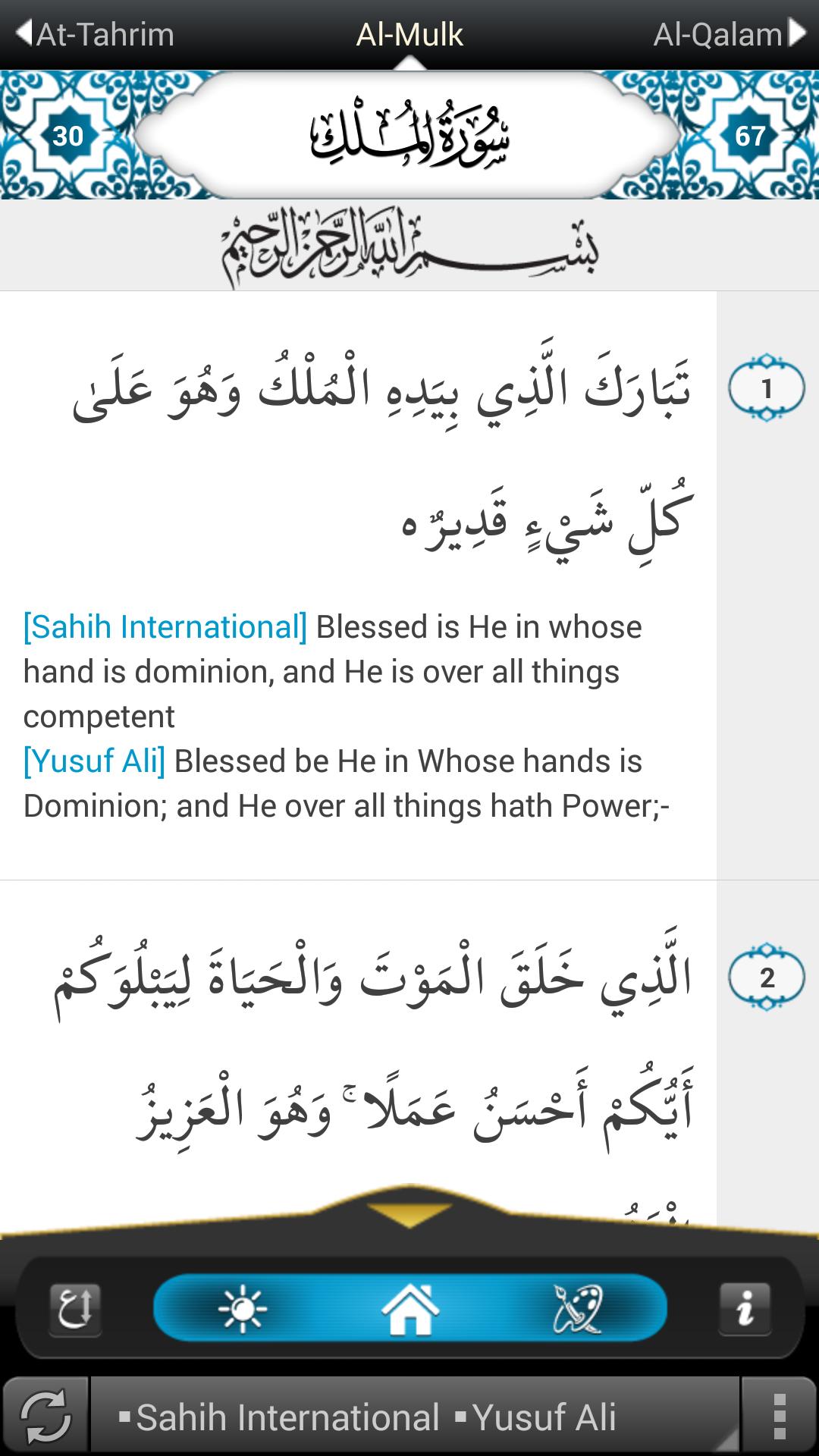
Task: Tap the surah number badge 67
Action: coord(749,136)
